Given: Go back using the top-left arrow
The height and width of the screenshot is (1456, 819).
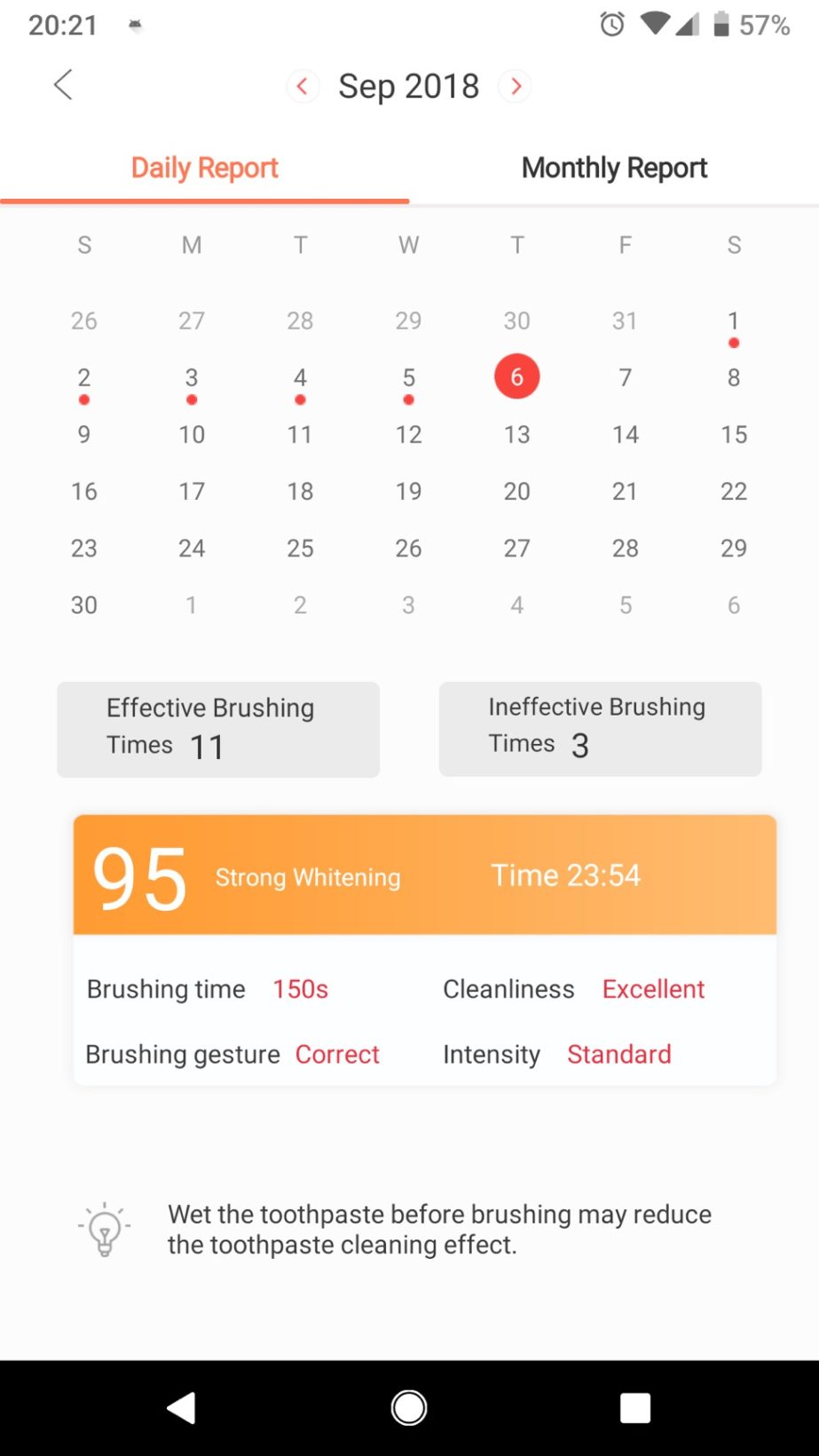Looking at the screenshot, I should click(63, 85).
